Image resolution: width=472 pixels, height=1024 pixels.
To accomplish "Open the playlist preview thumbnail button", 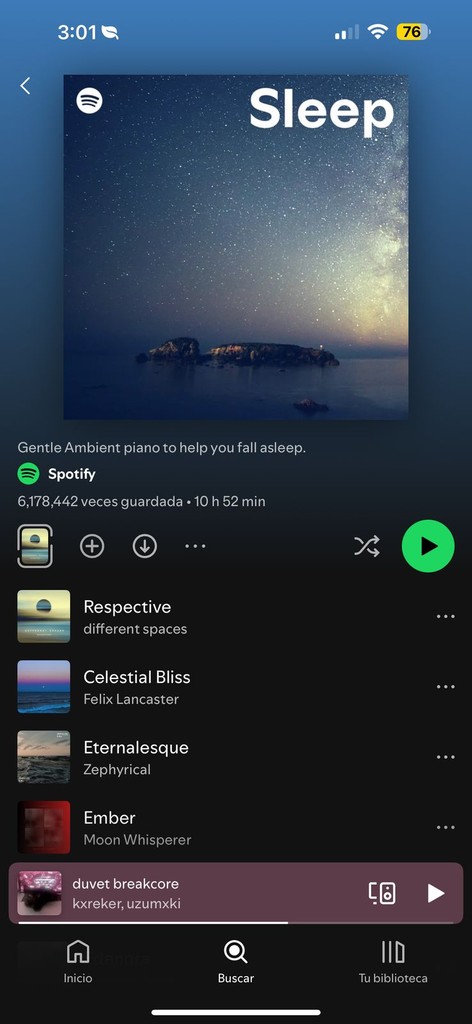I will [35, 546].
